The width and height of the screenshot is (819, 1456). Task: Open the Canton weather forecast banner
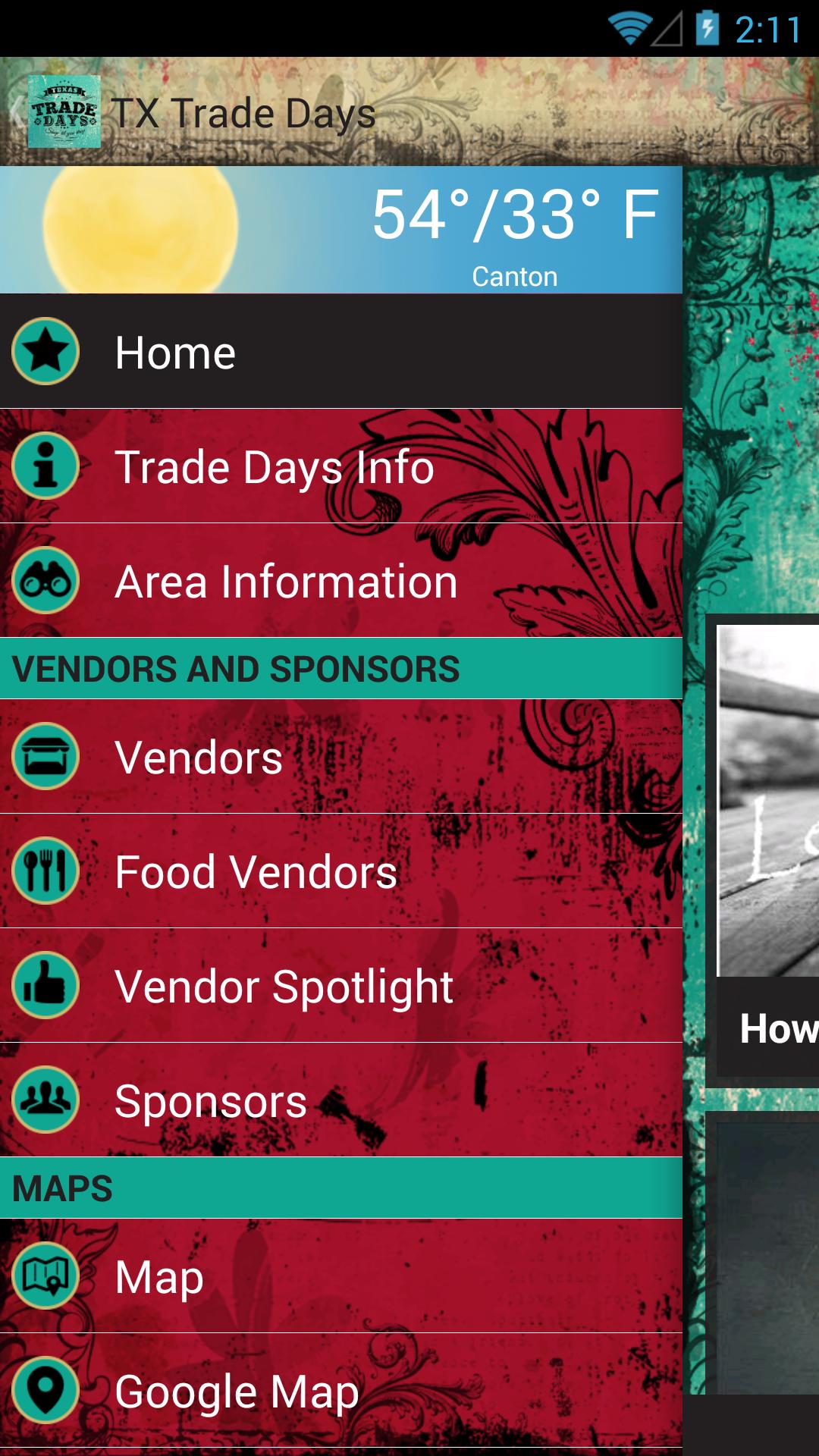pyautogui.click(x=341, y=230)
